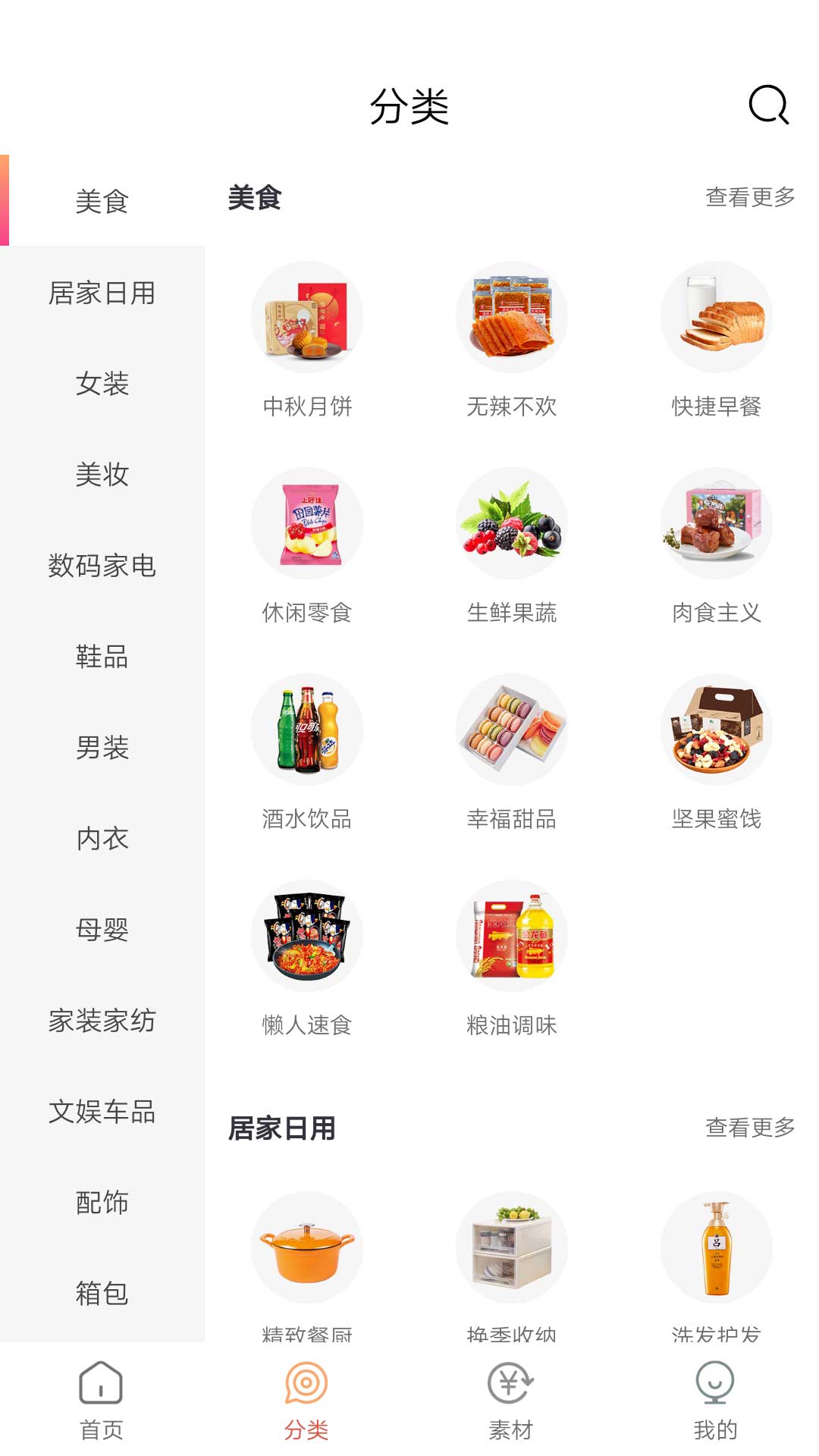
Task: Tap the 精致餐厨 kitchenware icon
Action: (x=307, y=1247)
